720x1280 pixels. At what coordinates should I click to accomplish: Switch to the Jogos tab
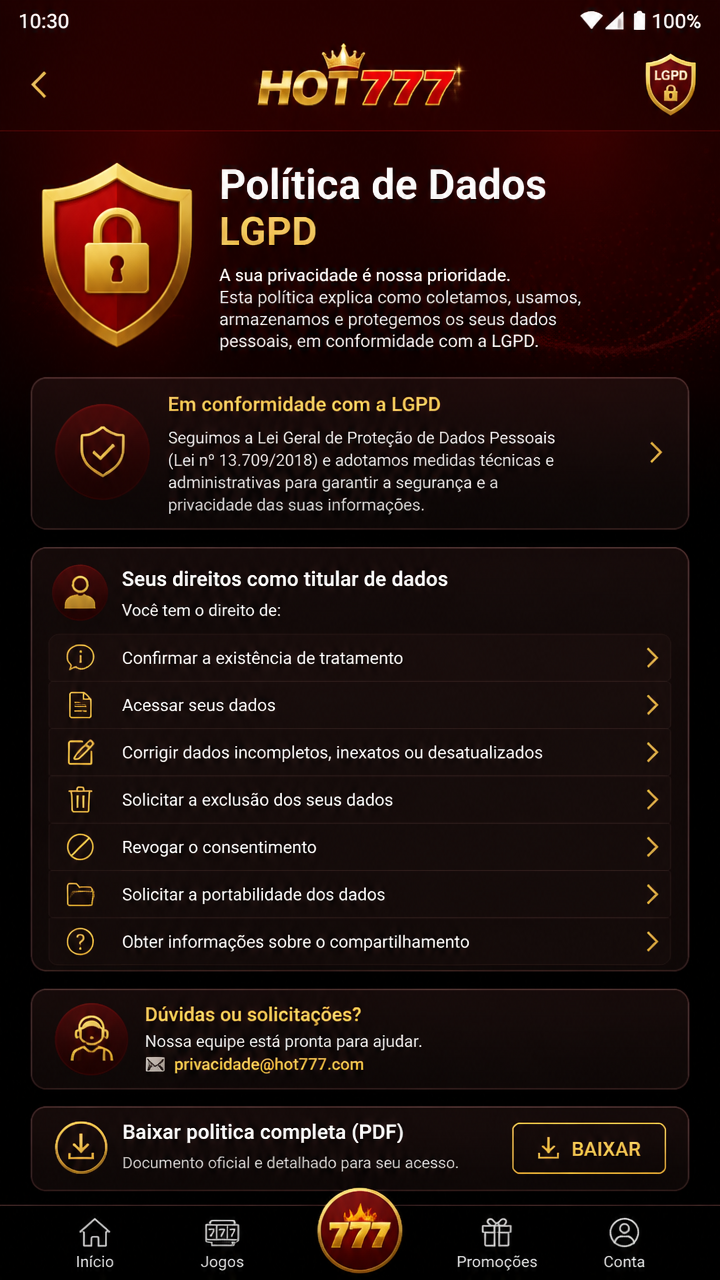click(222, 1243)
